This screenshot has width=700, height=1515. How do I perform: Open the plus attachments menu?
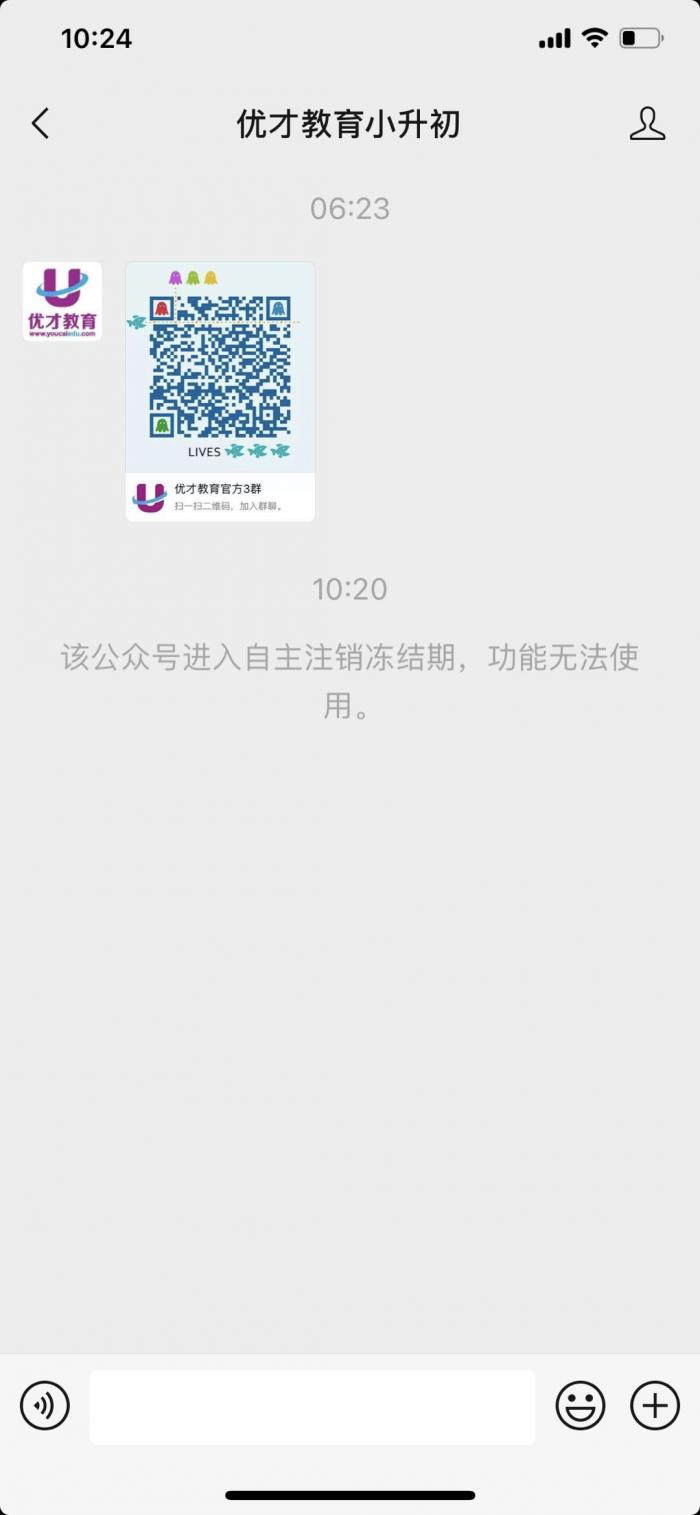coord(655,1406)
